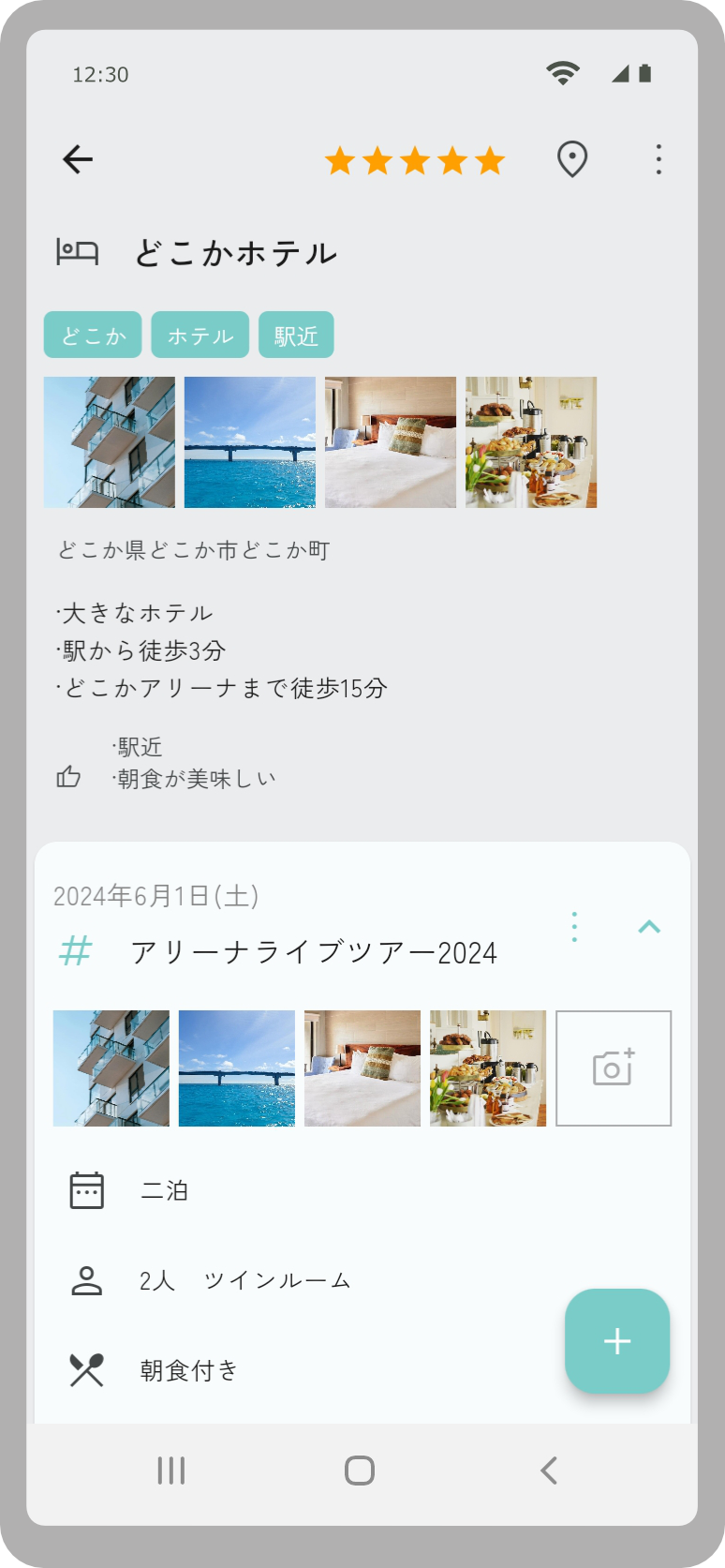
Task: Collapse the アリーナライブツアー2024 card with the chevron
Action: pos(650,927)
